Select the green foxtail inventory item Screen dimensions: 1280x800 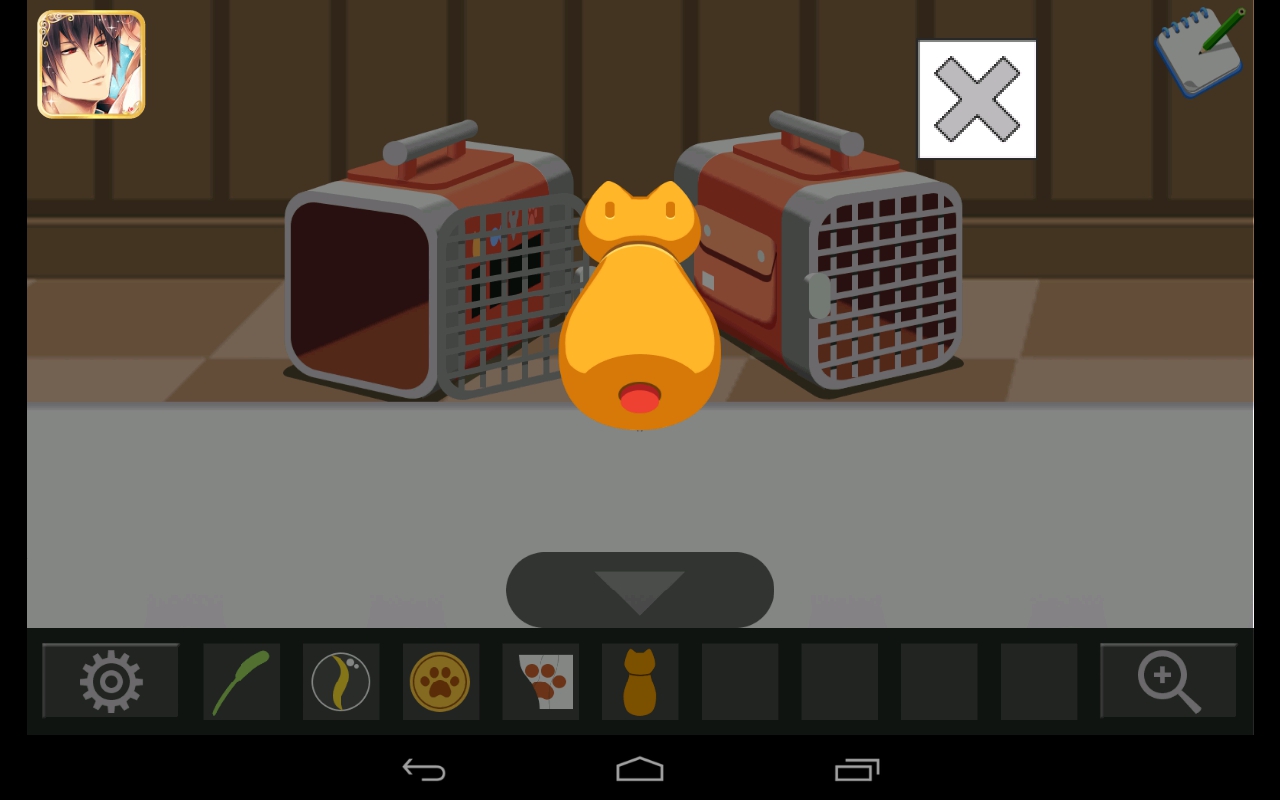tap(241, 682)
